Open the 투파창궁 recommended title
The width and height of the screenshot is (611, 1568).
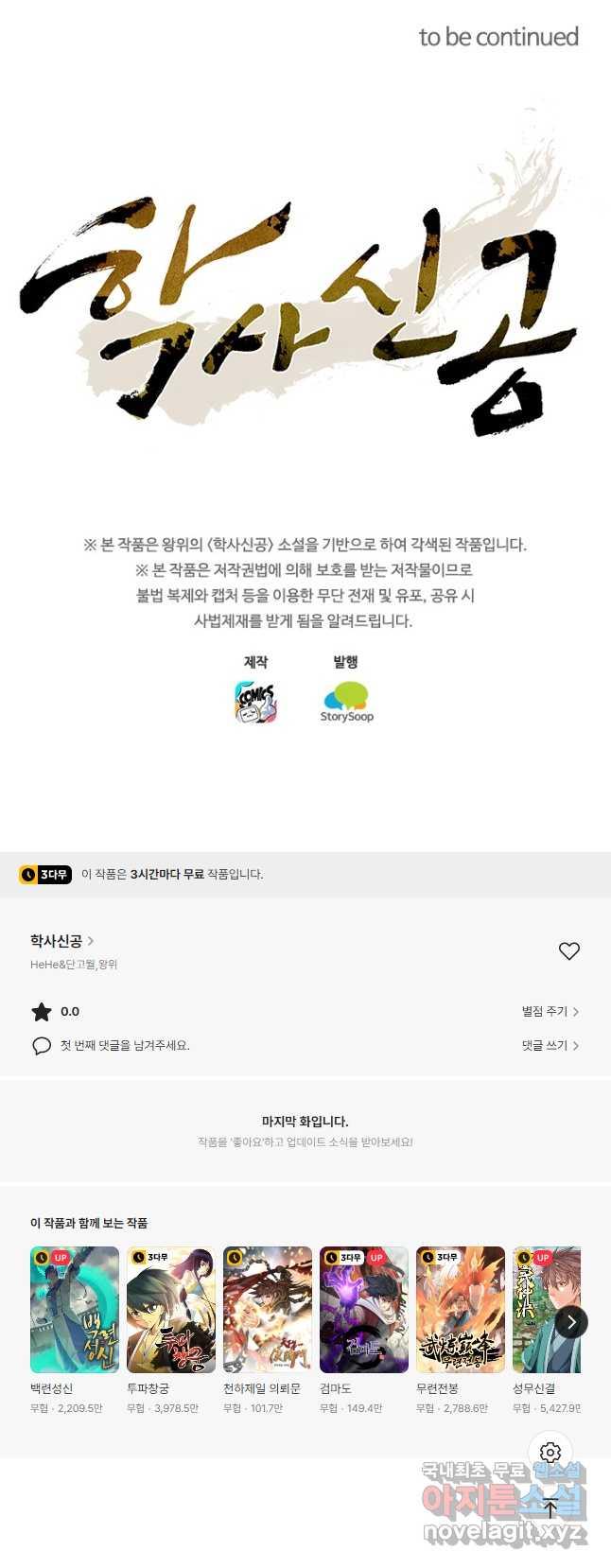coord(171,1310)
